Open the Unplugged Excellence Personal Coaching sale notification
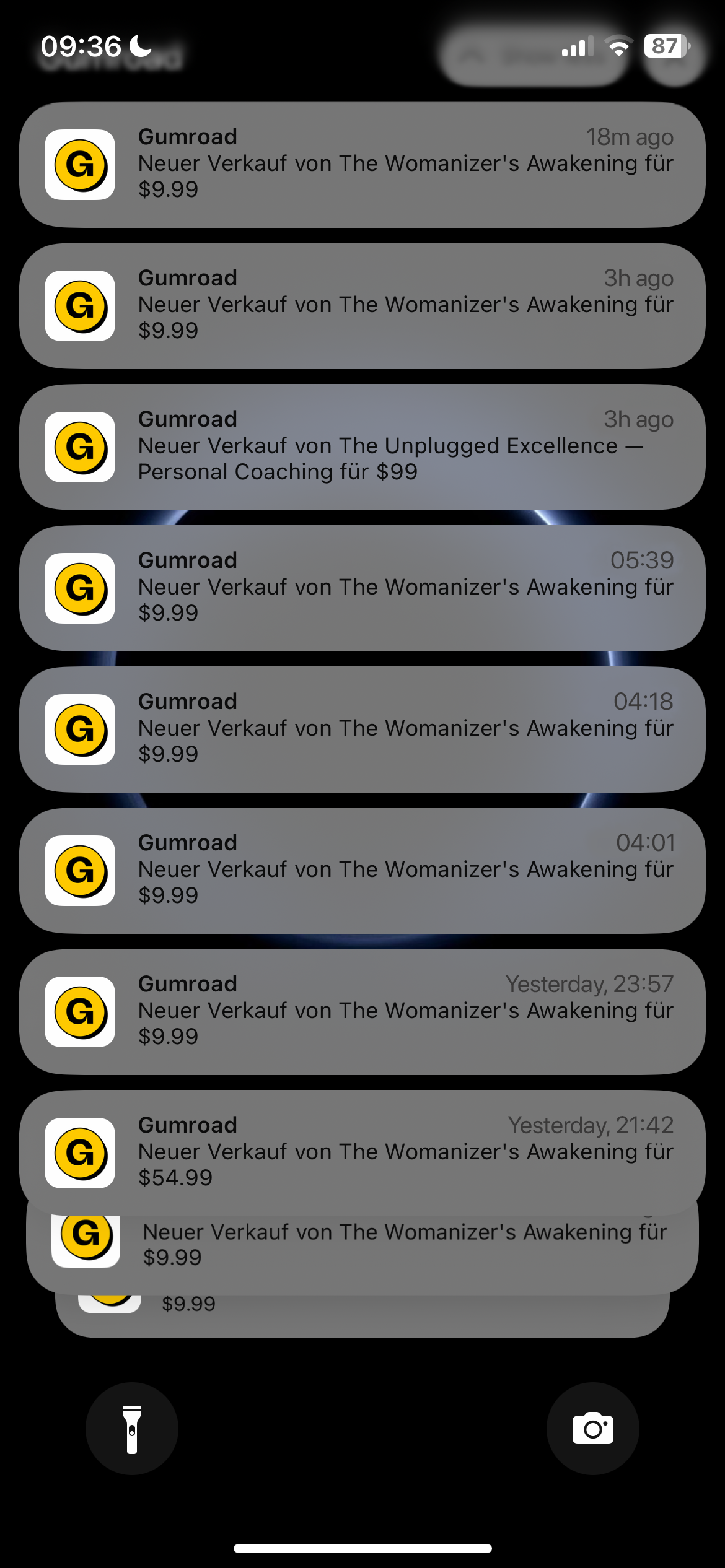Screen dimensions: 725x1568 (362, 446)
